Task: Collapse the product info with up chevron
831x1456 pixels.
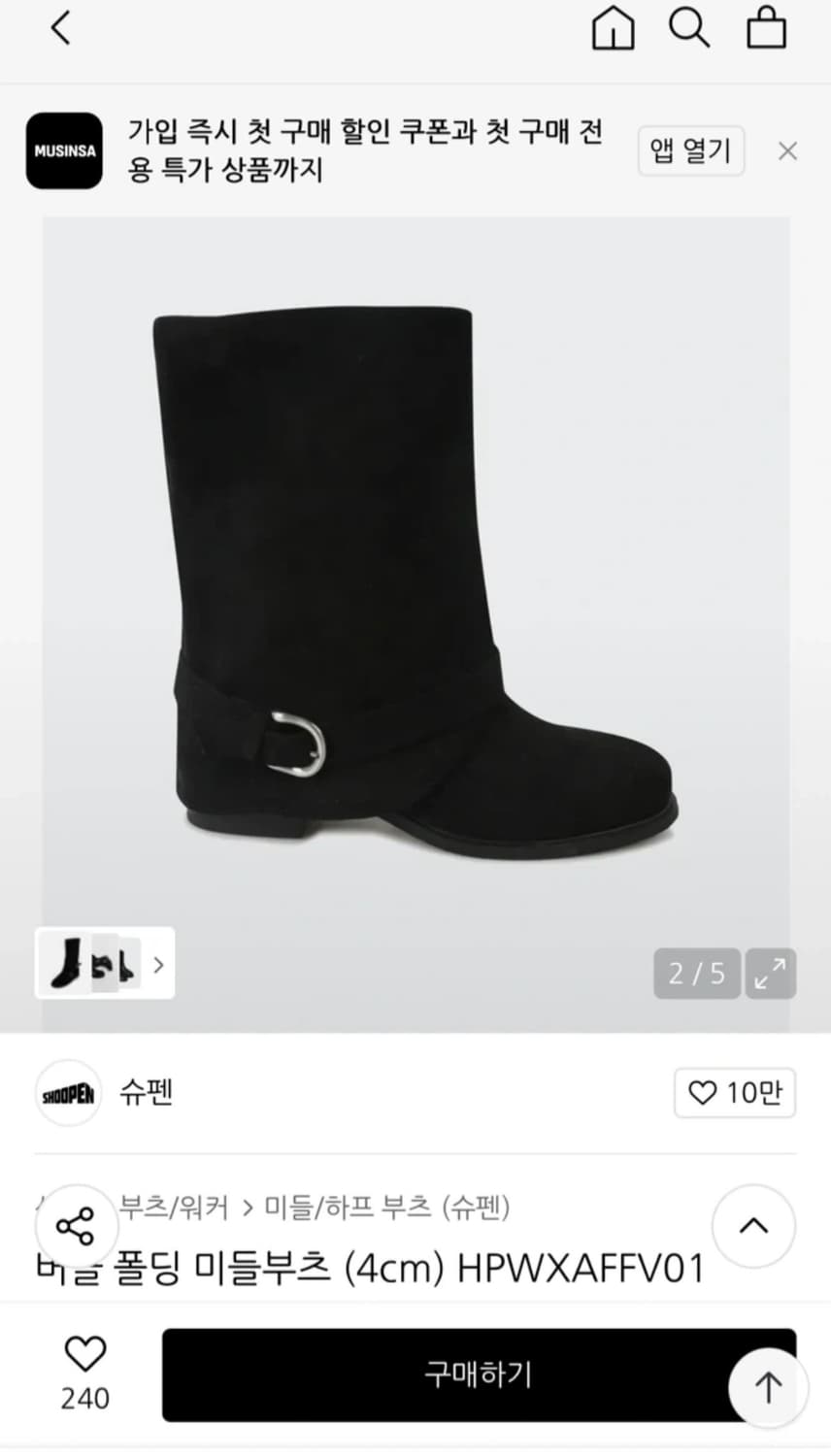Action: (754, 1226)
